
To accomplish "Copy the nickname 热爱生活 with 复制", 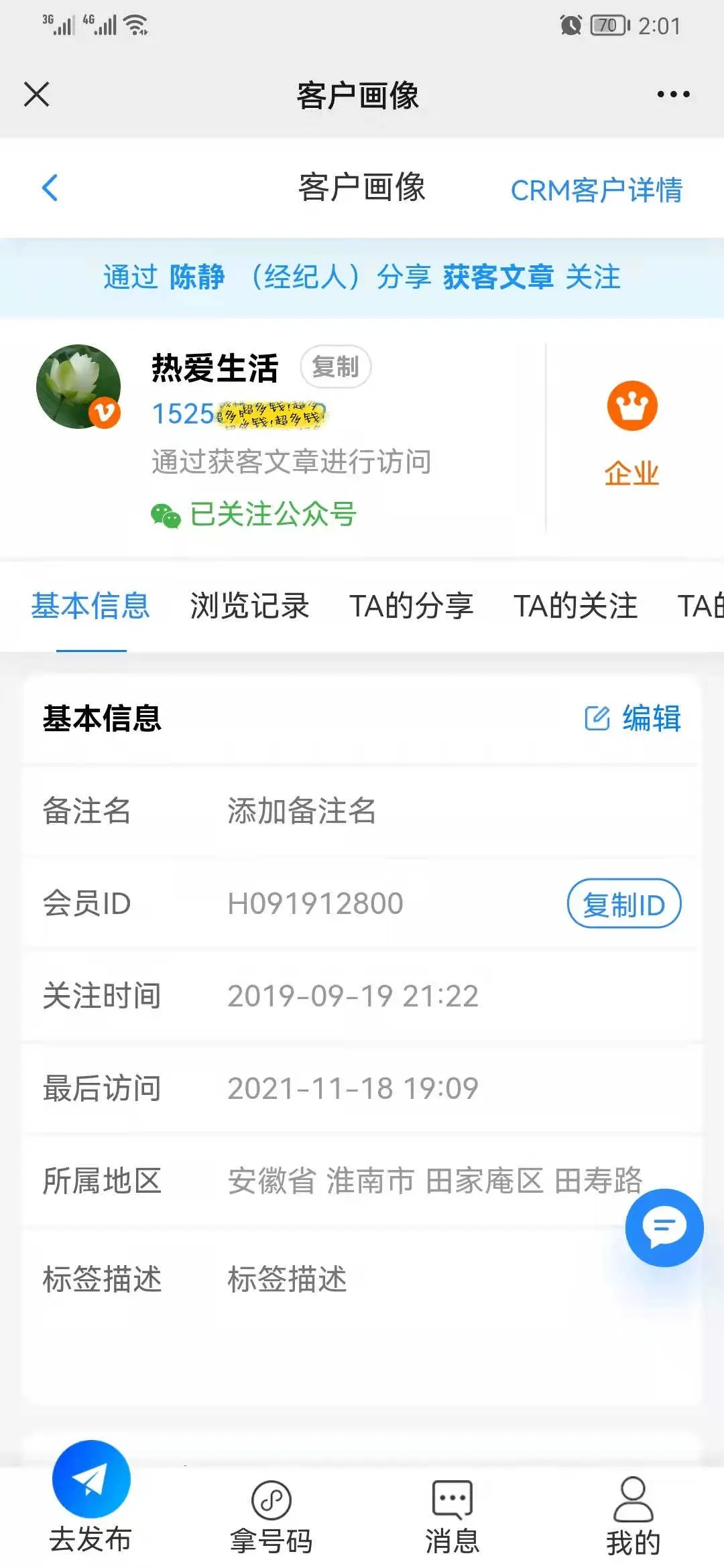I will pyautogui.click(x=335, y=367).
